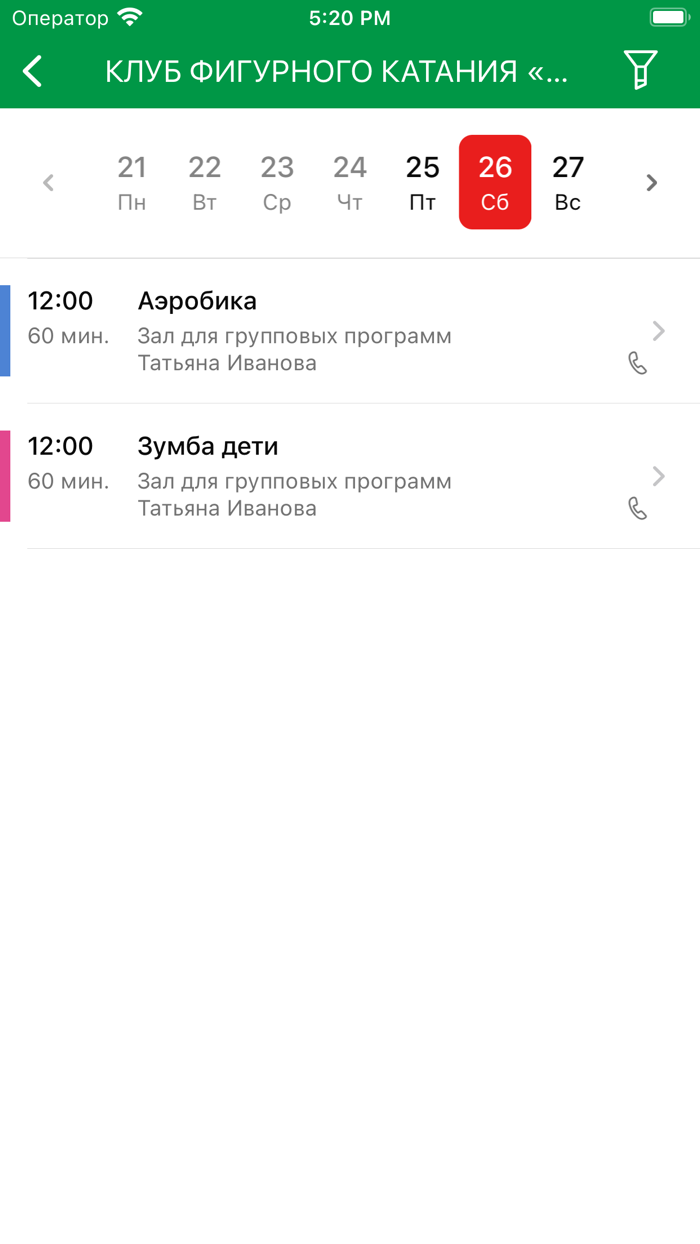Select Thursday the 24th
Screen dimensions: 700x1244
(x=350, y=183)
